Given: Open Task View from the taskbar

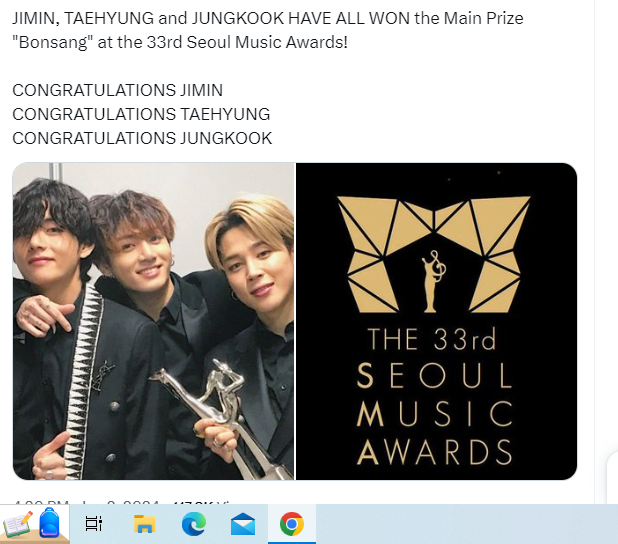Looking at the screenshot, I should pyautogui.click(x=94, y=524).
